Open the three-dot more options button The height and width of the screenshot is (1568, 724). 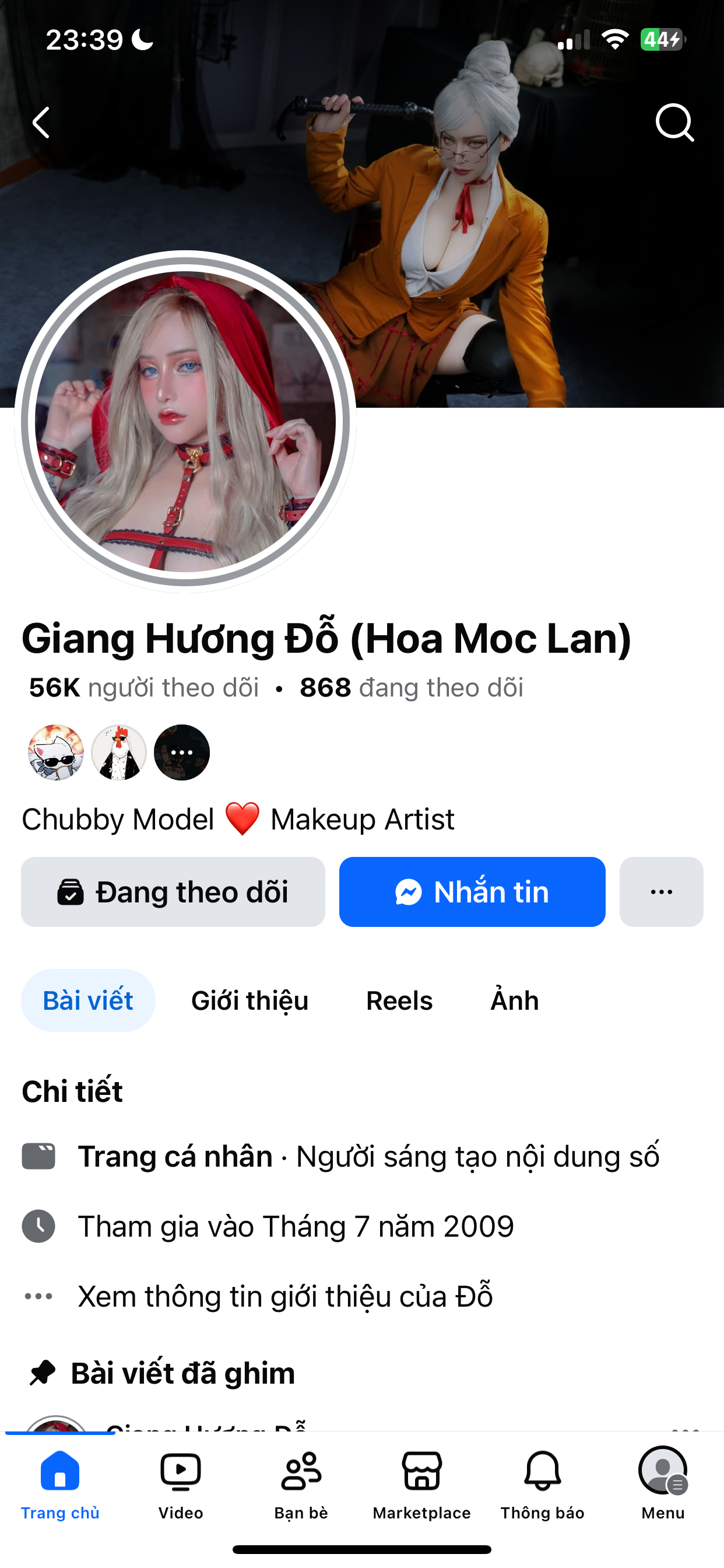[661, 892]
